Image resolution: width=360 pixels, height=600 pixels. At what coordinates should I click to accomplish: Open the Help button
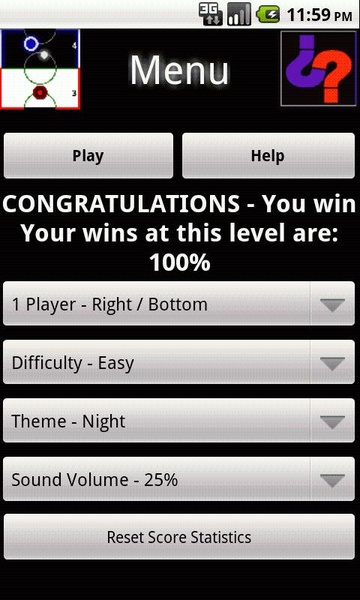(268, 156)
